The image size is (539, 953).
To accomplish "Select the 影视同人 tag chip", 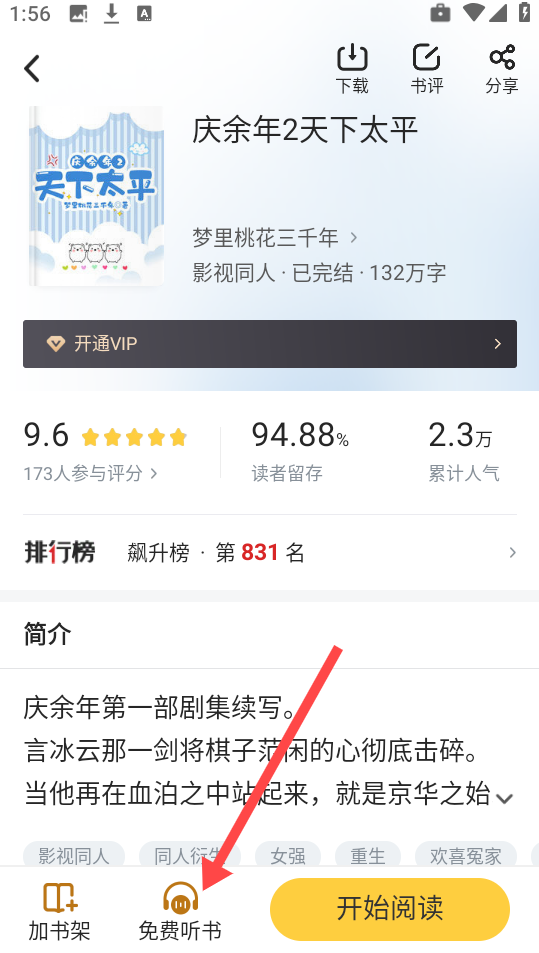I will click(74, 856).
